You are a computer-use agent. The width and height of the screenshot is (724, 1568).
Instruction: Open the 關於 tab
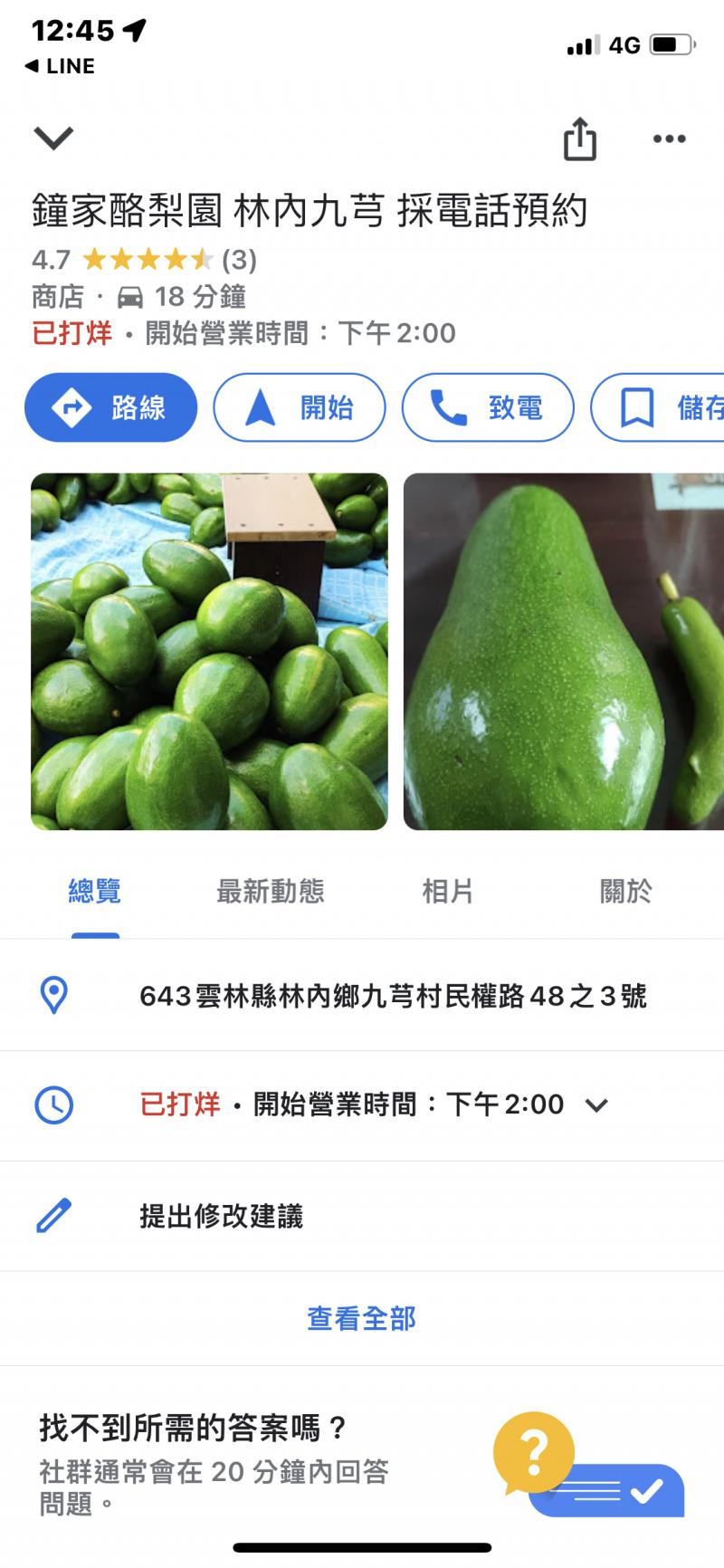626,892
